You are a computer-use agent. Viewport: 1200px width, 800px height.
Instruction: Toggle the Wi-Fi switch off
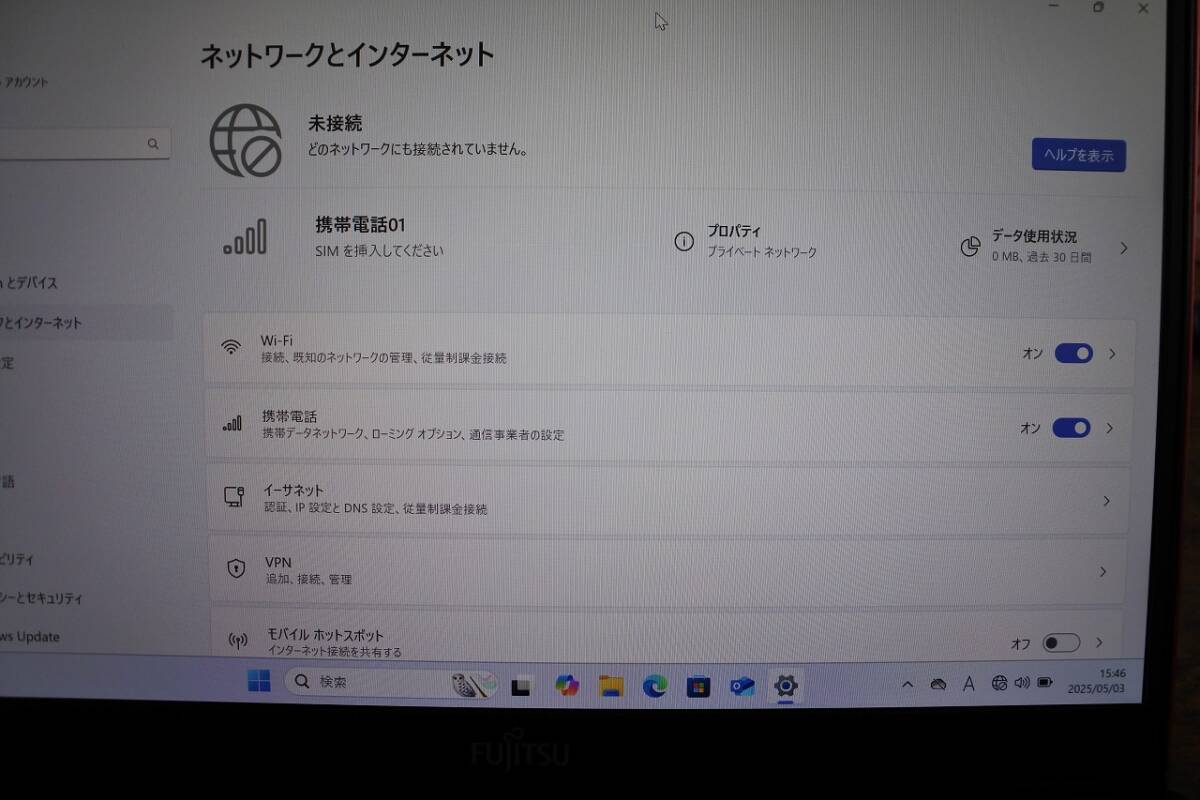(x=1073, y=353)
